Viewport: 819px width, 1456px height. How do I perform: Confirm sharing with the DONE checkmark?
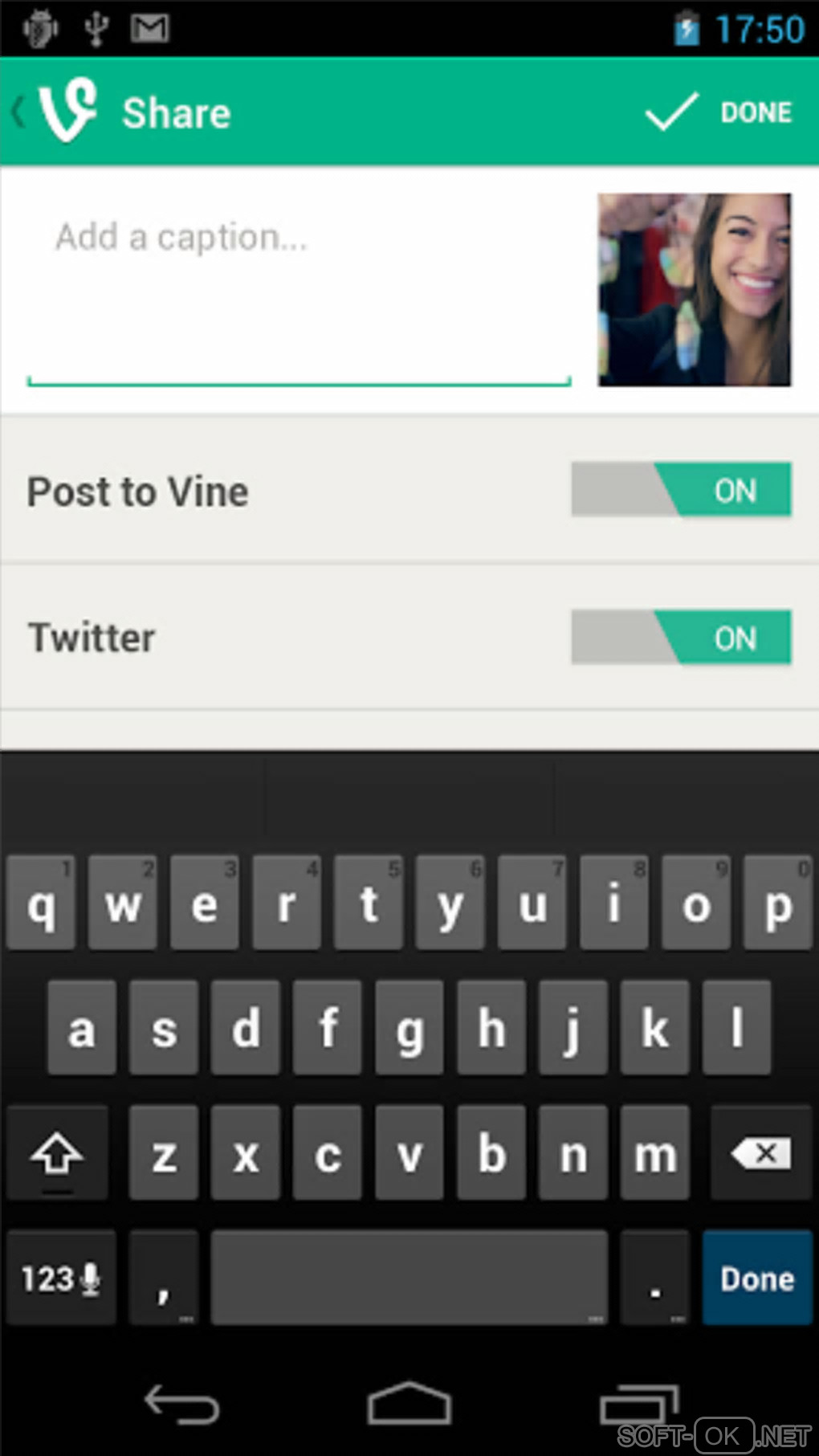click(719, 112)
